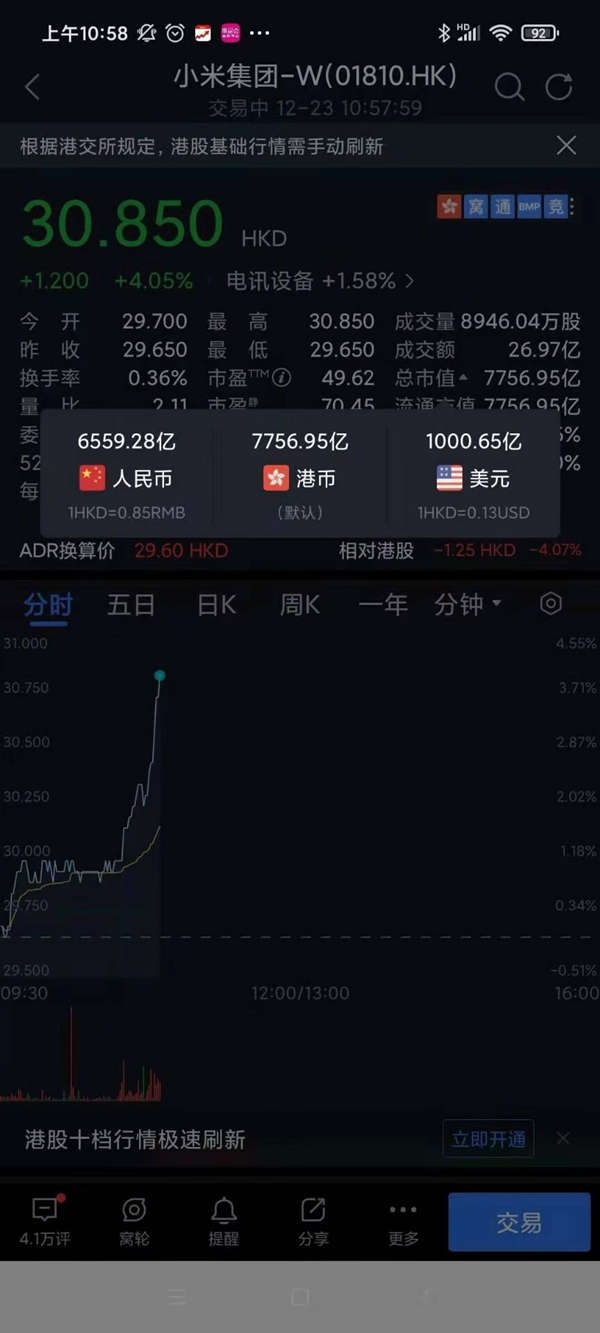Dismiss the 港交所 refresh notice banner
The image size is (600, 1333).
pyautogui.click(x=566, y=146)
